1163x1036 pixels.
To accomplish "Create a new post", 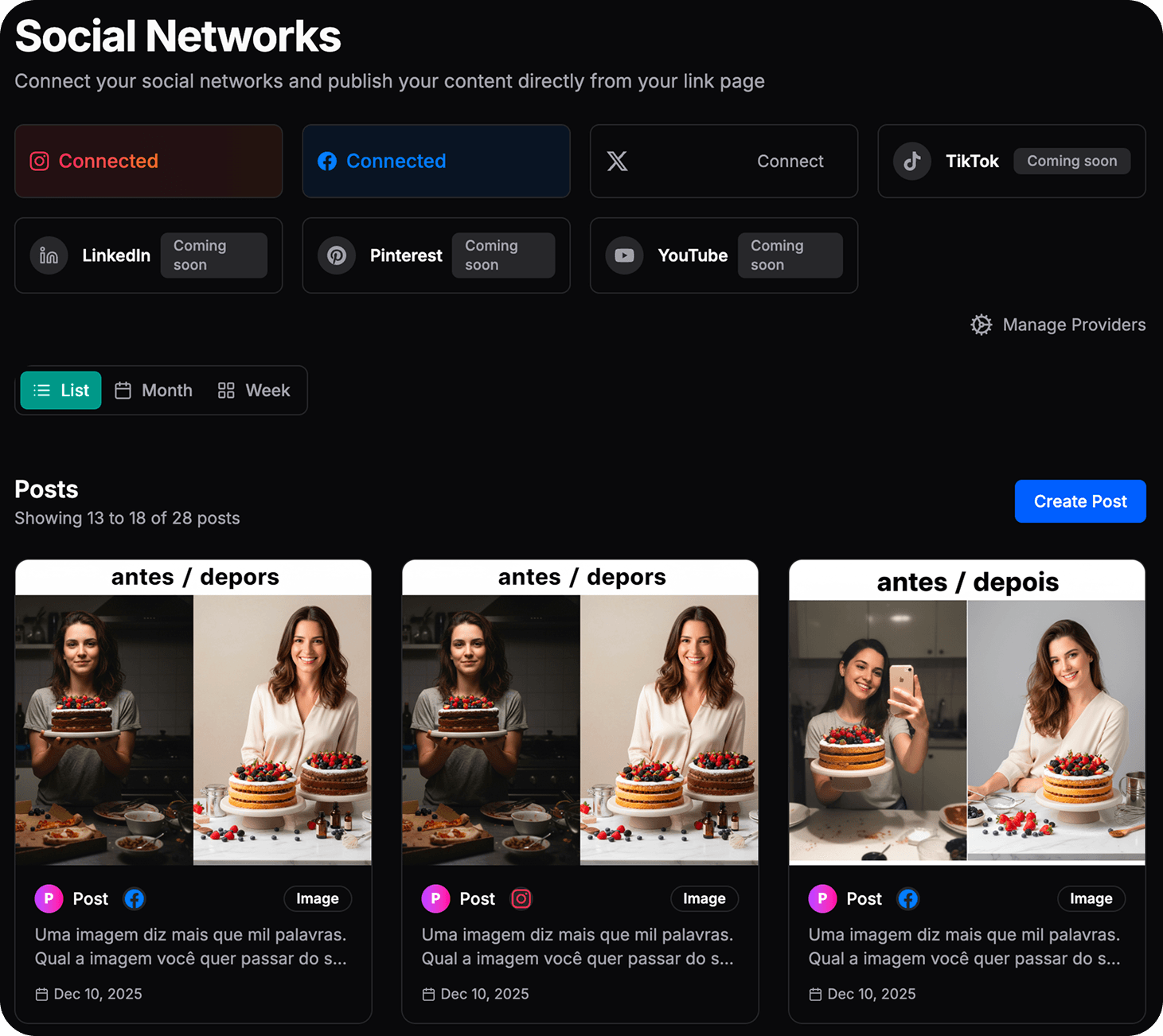I will [x=1079, y=501].
